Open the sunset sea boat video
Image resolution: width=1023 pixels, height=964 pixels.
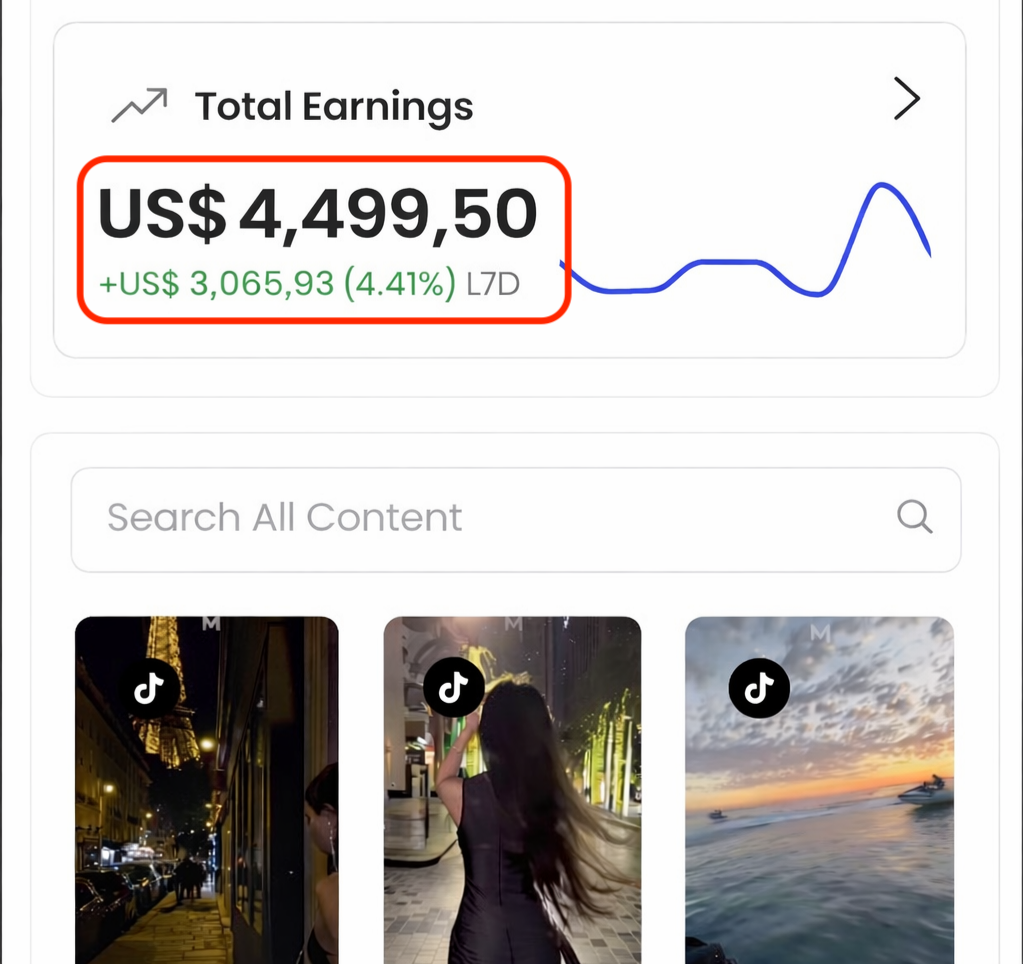point(819,790)
